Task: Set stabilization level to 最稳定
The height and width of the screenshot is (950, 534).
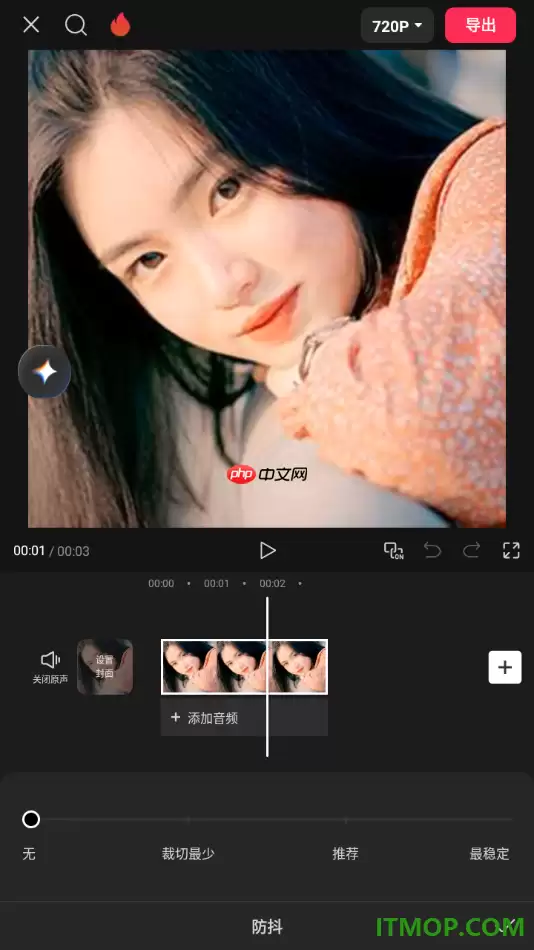Action: pos(489,854)
